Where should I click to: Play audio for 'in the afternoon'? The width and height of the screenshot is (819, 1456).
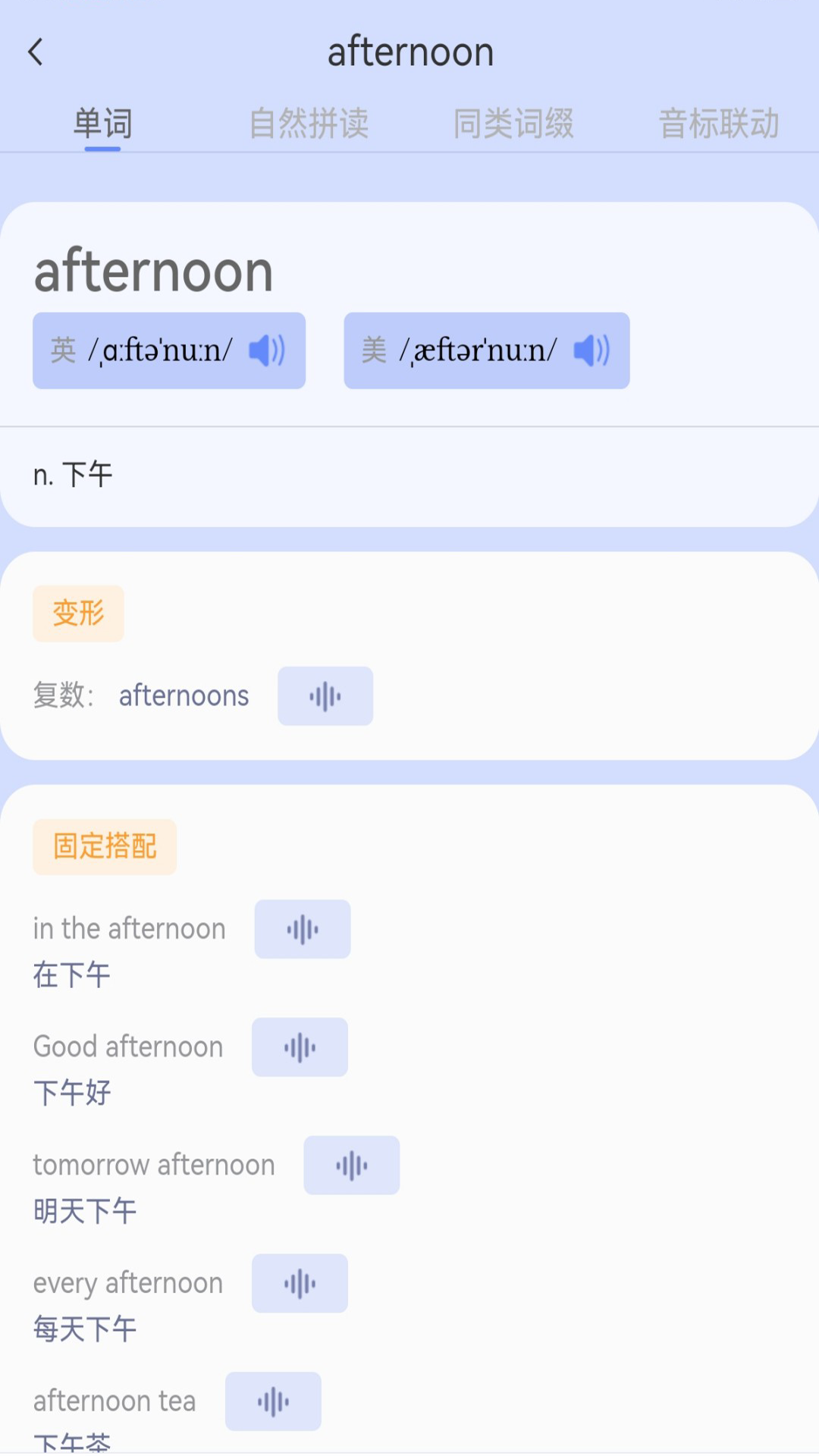click(x=302, y=929)
